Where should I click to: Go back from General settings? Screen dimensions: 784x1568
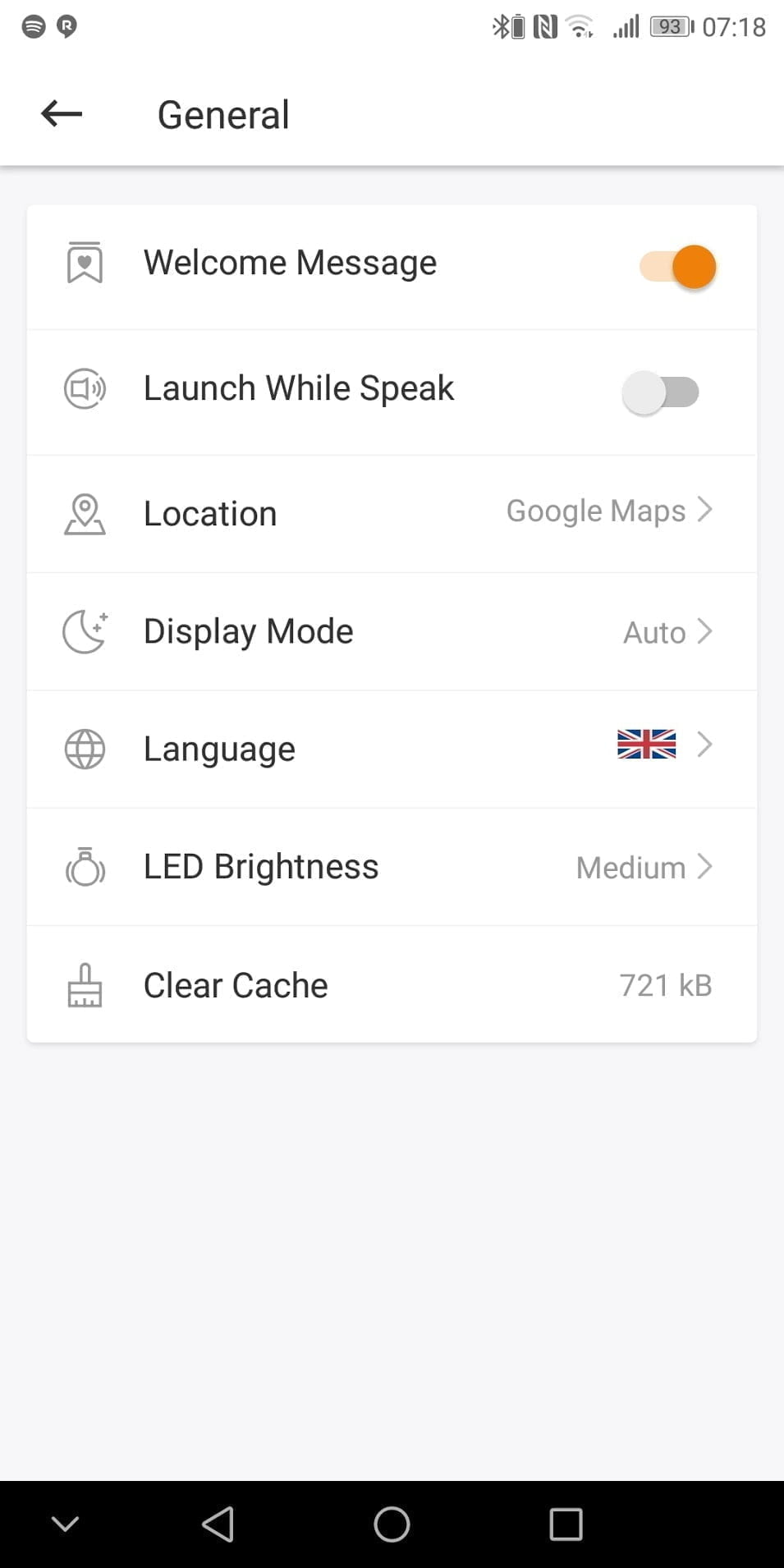pos(62,113)
